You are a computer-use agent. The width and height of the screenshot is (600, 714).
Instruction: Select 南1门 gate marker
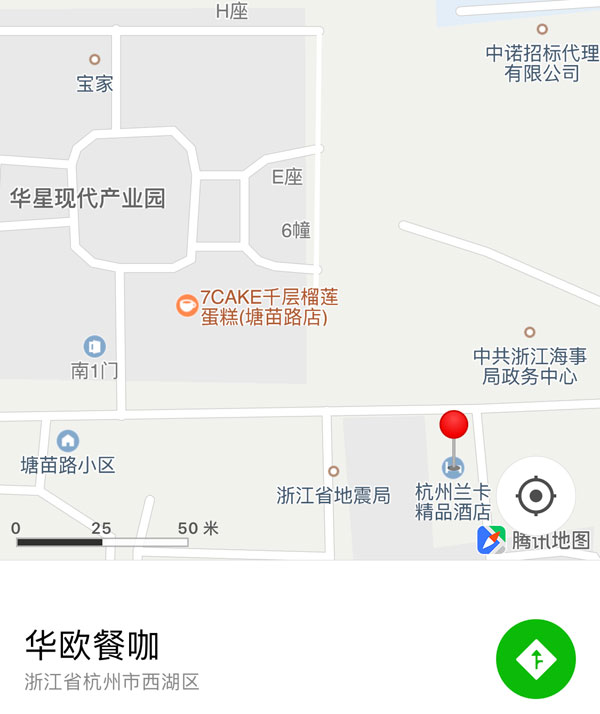pyautogui.click(x=95, y=347)
